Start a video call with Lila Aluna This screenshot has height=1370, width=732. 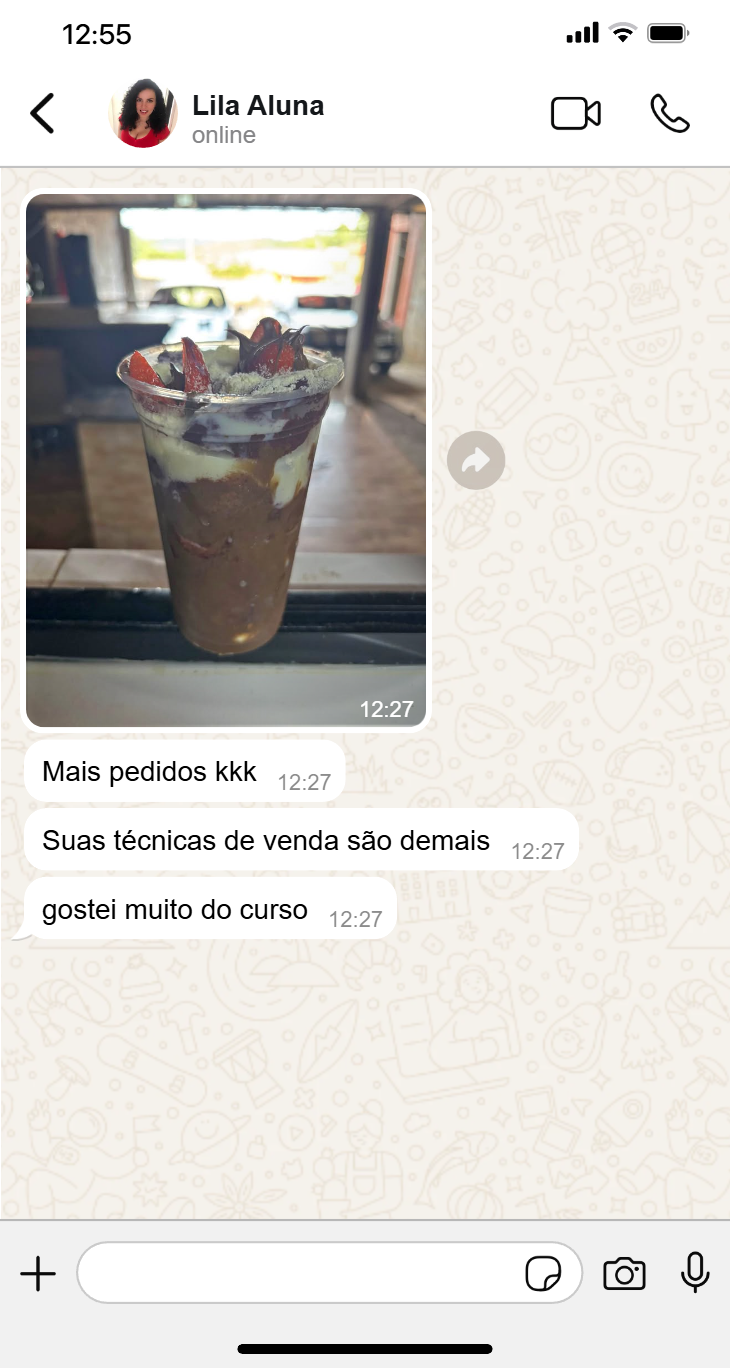[x=576, y=114]
